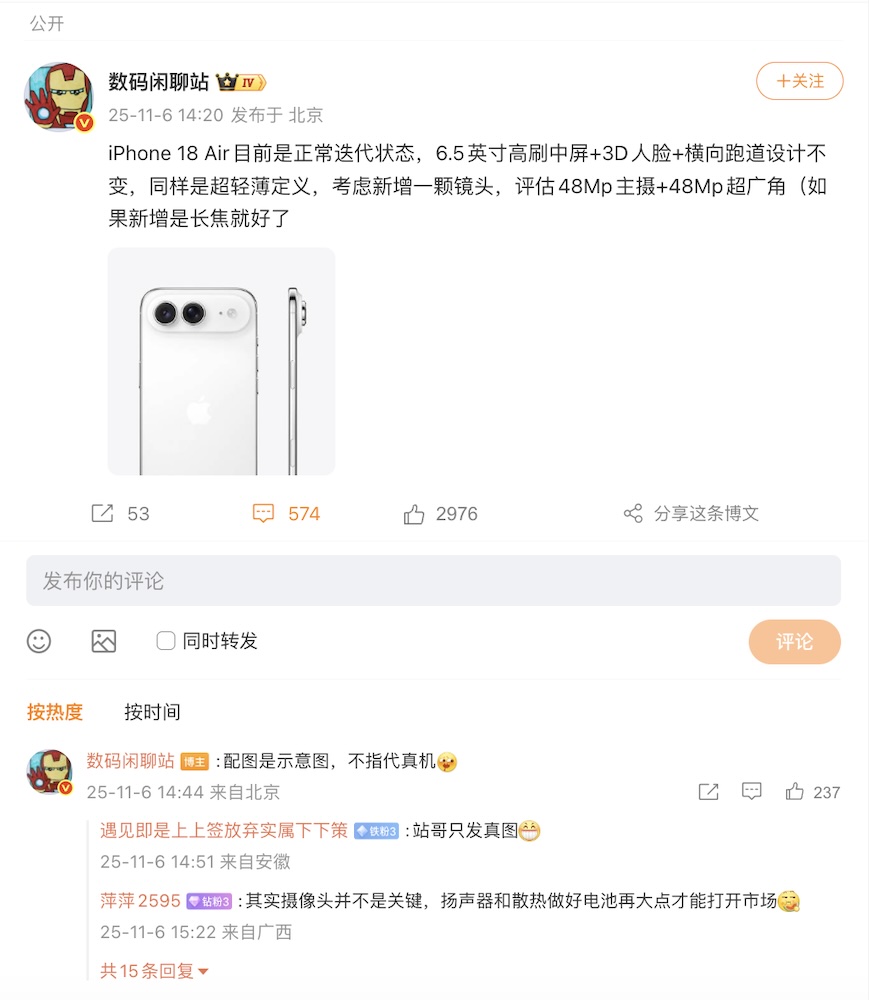Reply to the 配图是示意图 comment
The height and width of the screenshot is (1000, 869).
[x=752, y=792]
